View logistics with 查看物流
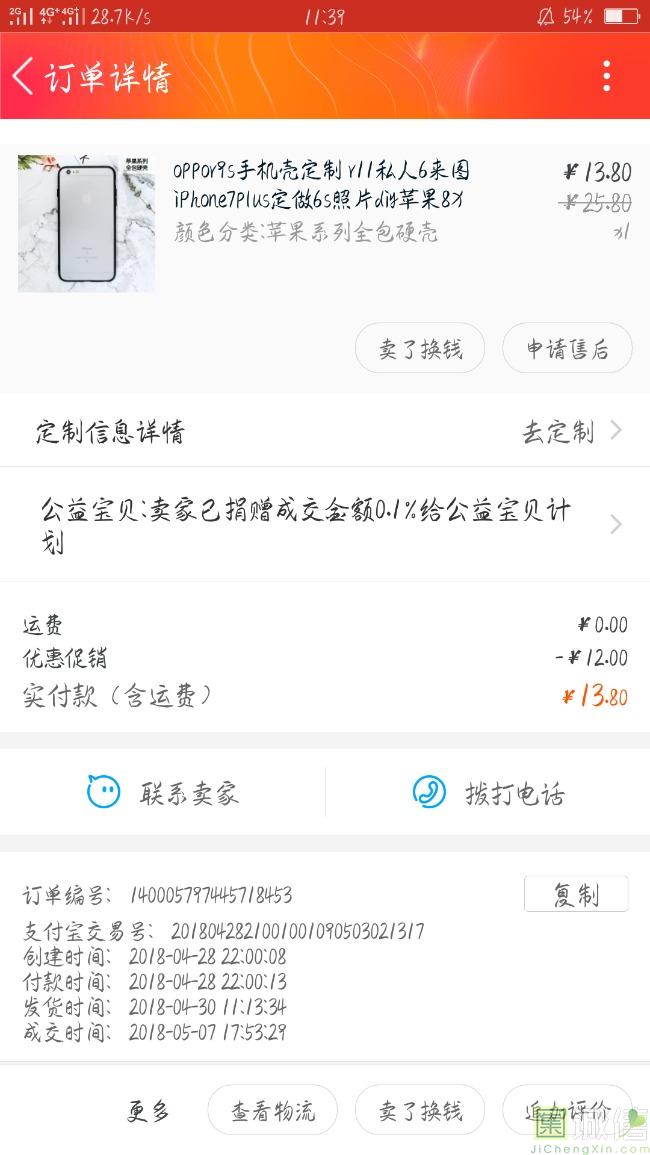 pos(272,1111)
